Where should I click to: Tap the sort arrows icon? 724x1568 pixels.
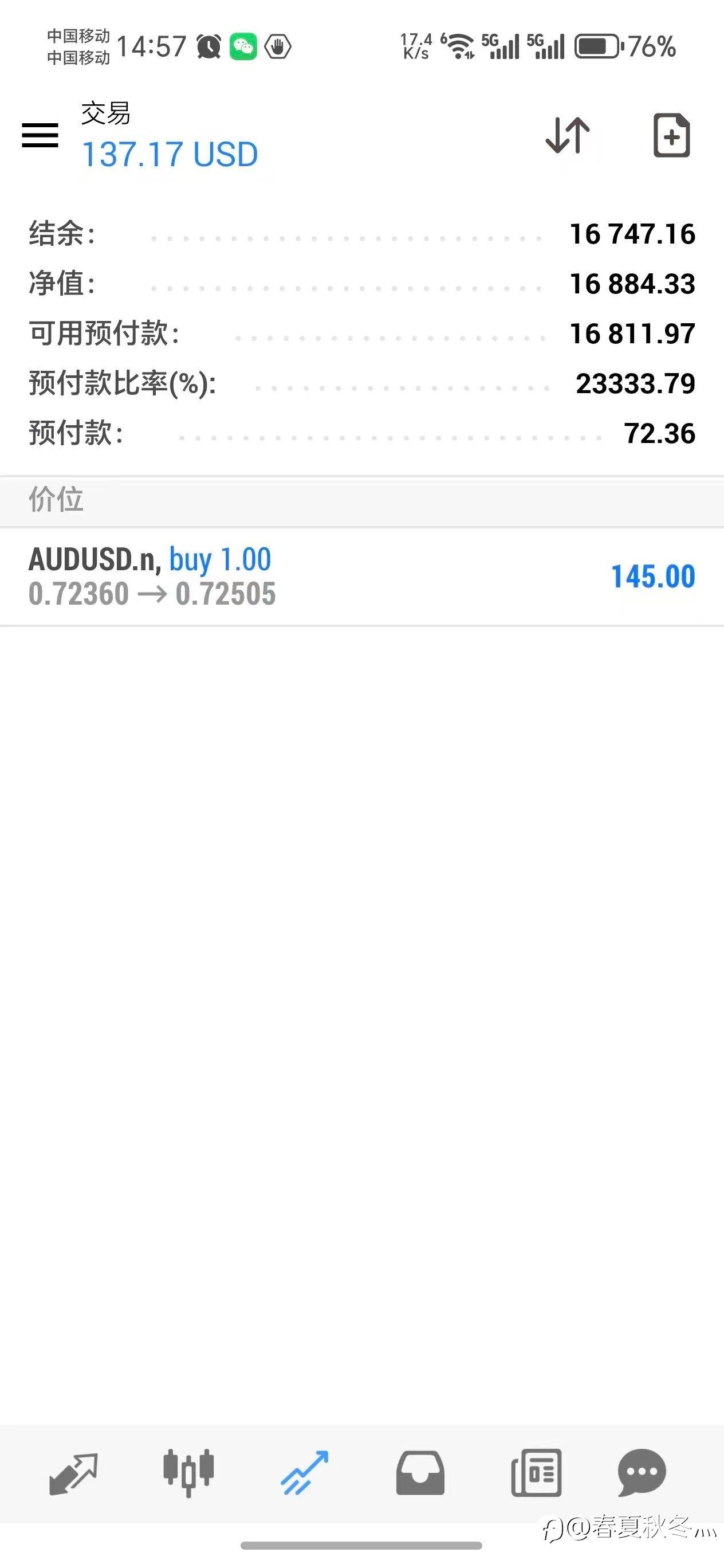pyautogui.click(x=568, y=135)
